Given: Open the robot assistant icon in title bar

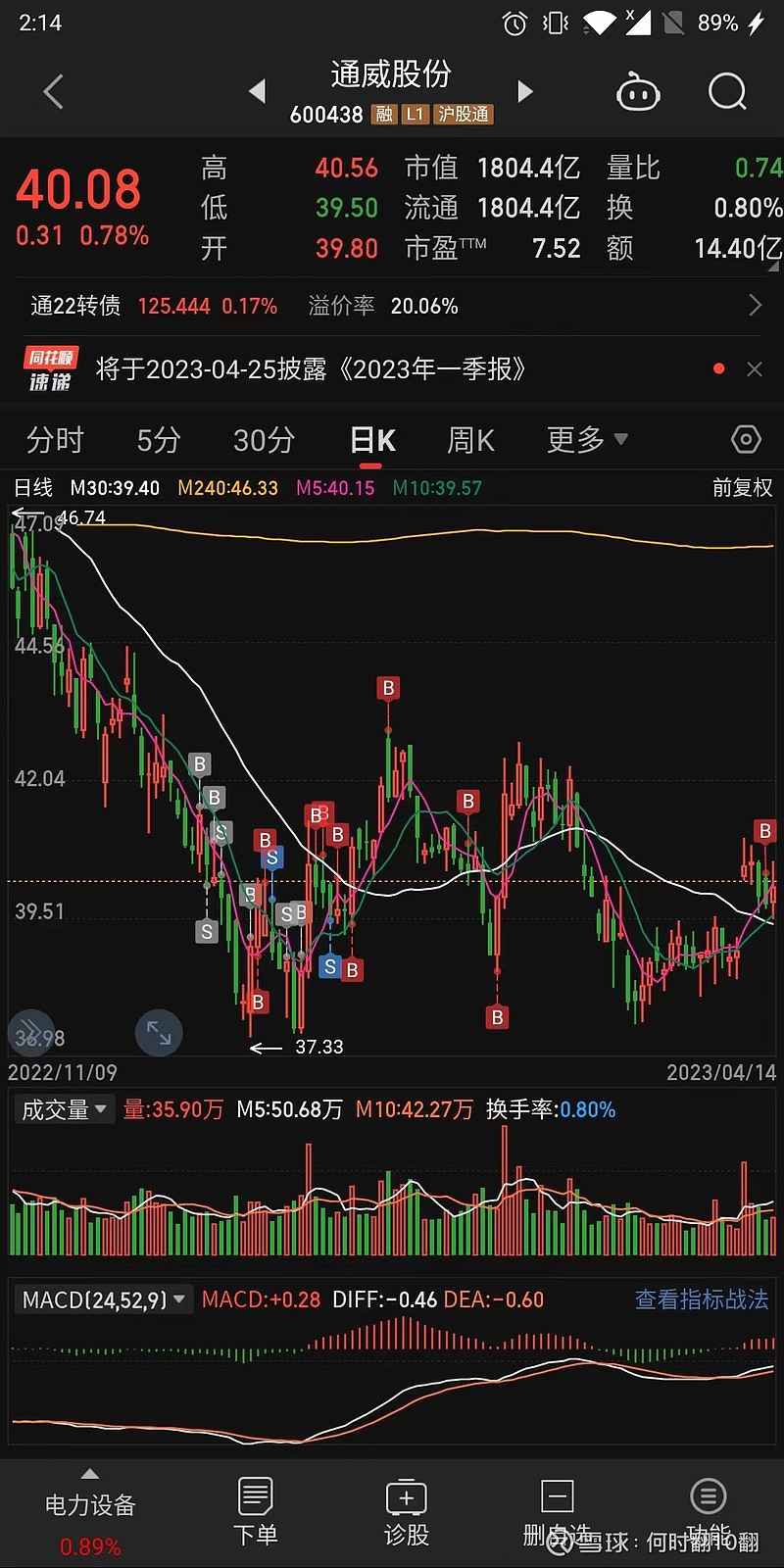Looking at the screenshot, I should point(638,90).
